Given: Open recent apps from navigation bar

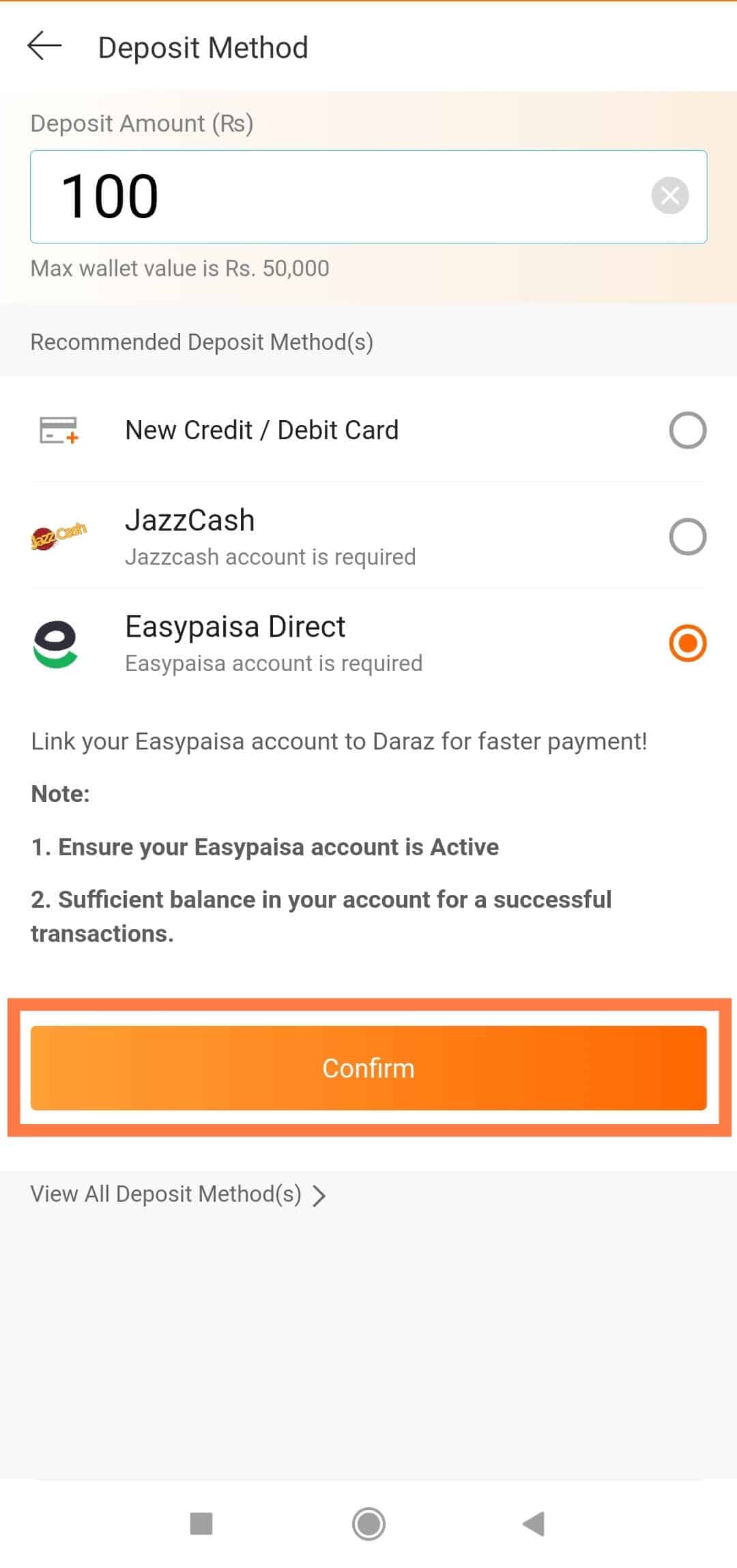Looking at the screenshot, I should coord(201,1524).
